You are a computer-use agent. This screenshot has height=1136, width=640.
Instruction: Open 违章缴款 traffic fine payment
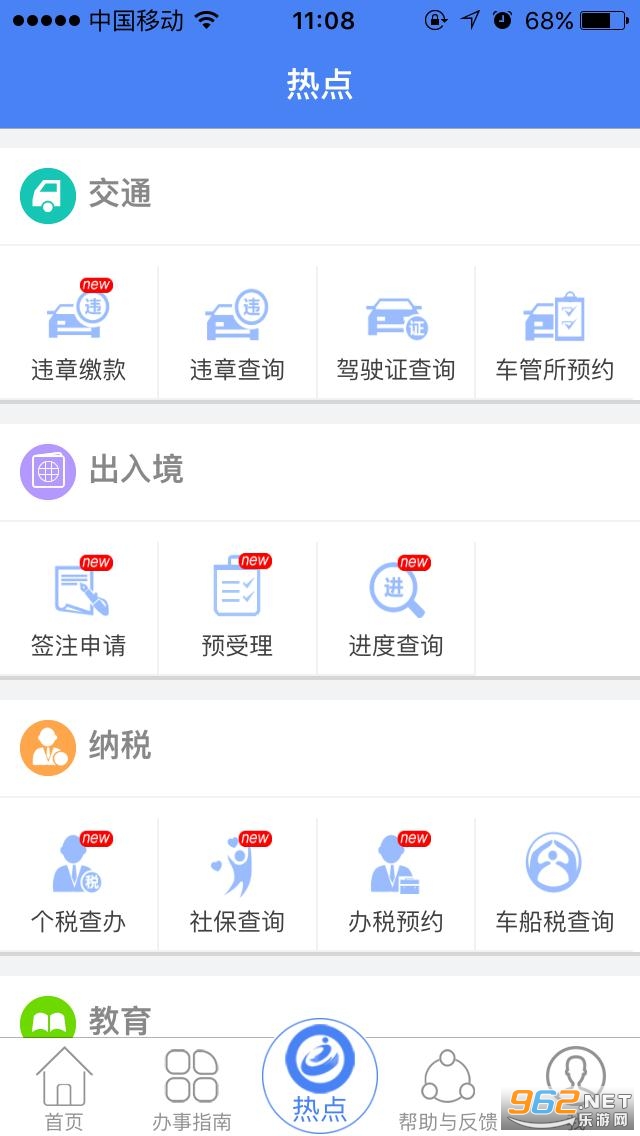[79, 334]
